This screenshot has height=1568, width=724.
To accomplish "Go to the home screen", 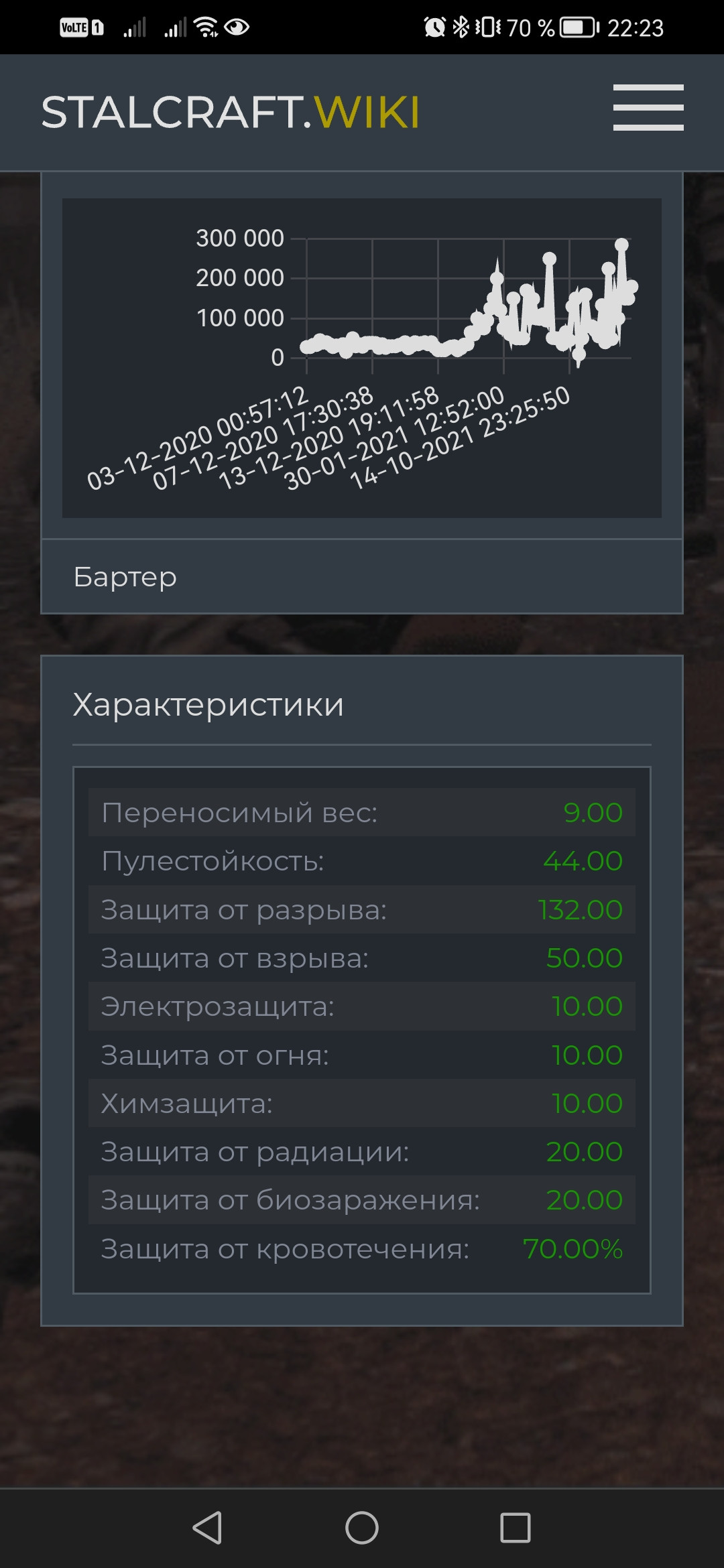I will [362, 1527].
